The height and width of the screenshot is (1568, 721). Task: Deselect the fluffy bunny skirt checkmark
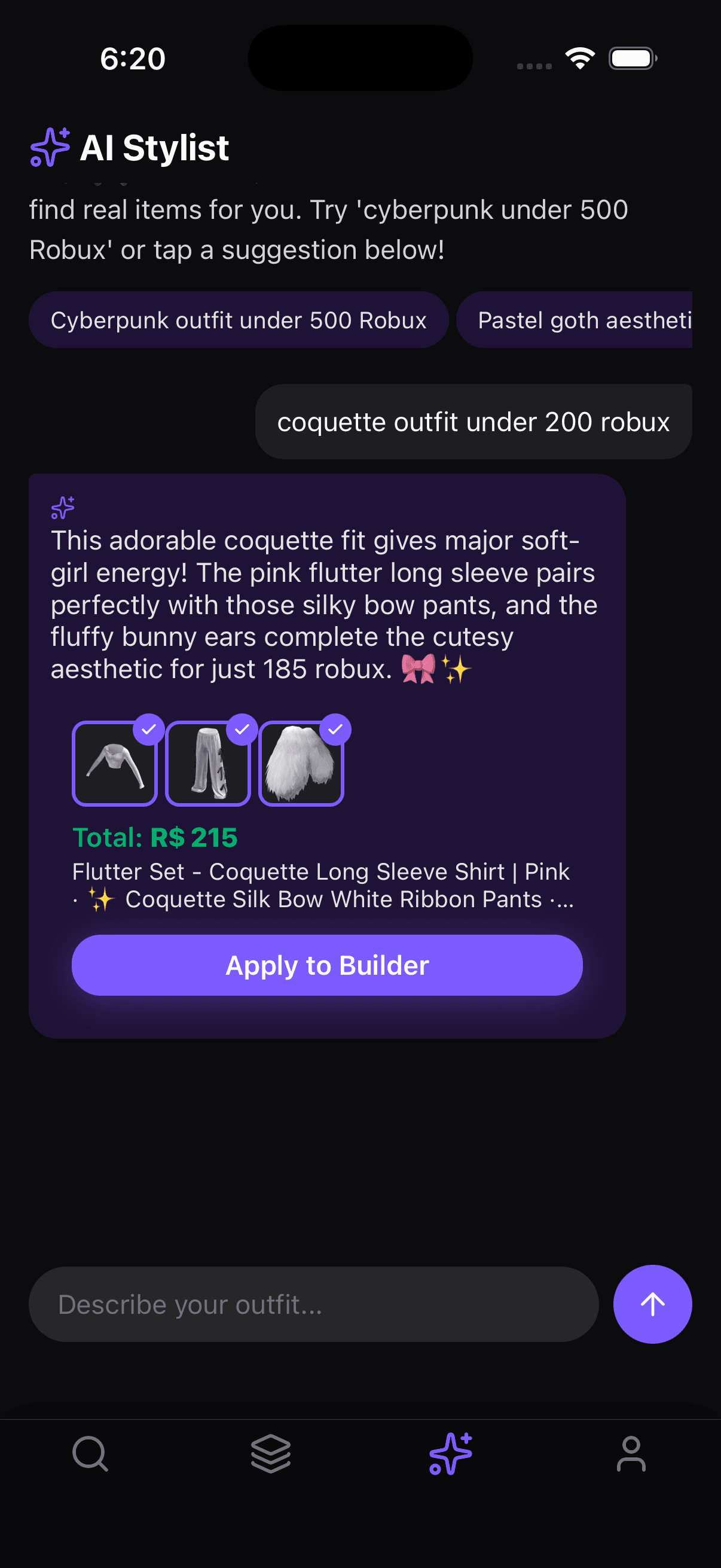point(335,729)
